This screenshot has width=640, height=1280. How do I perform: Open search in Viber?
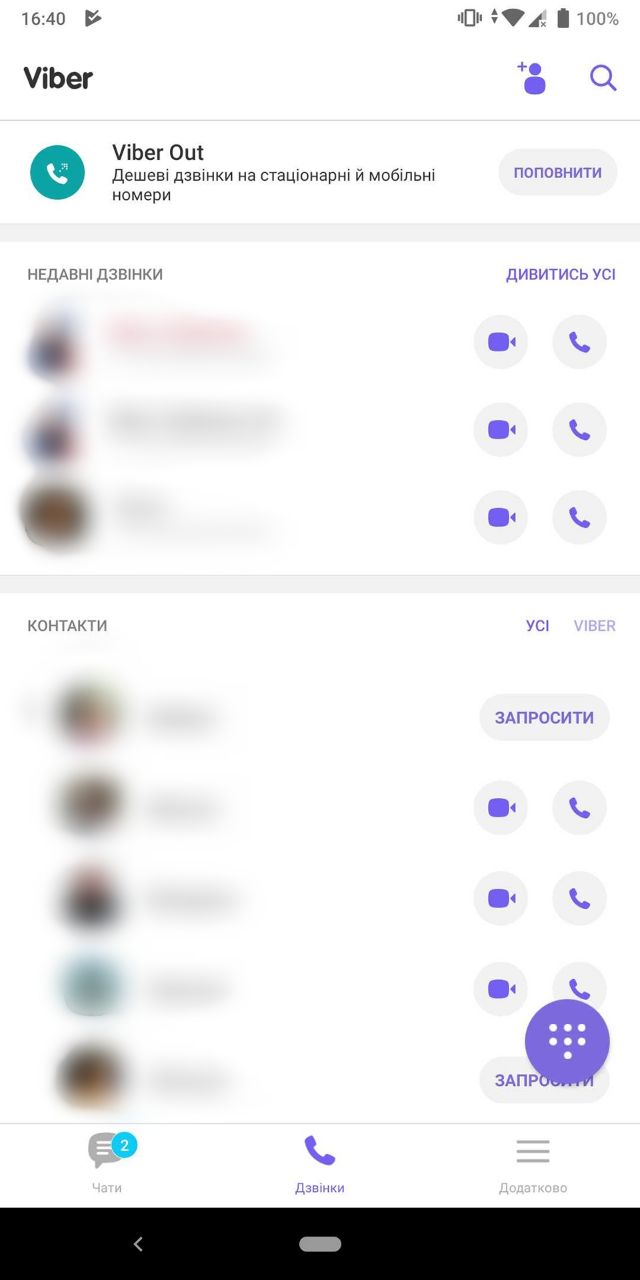click(603, 78)
